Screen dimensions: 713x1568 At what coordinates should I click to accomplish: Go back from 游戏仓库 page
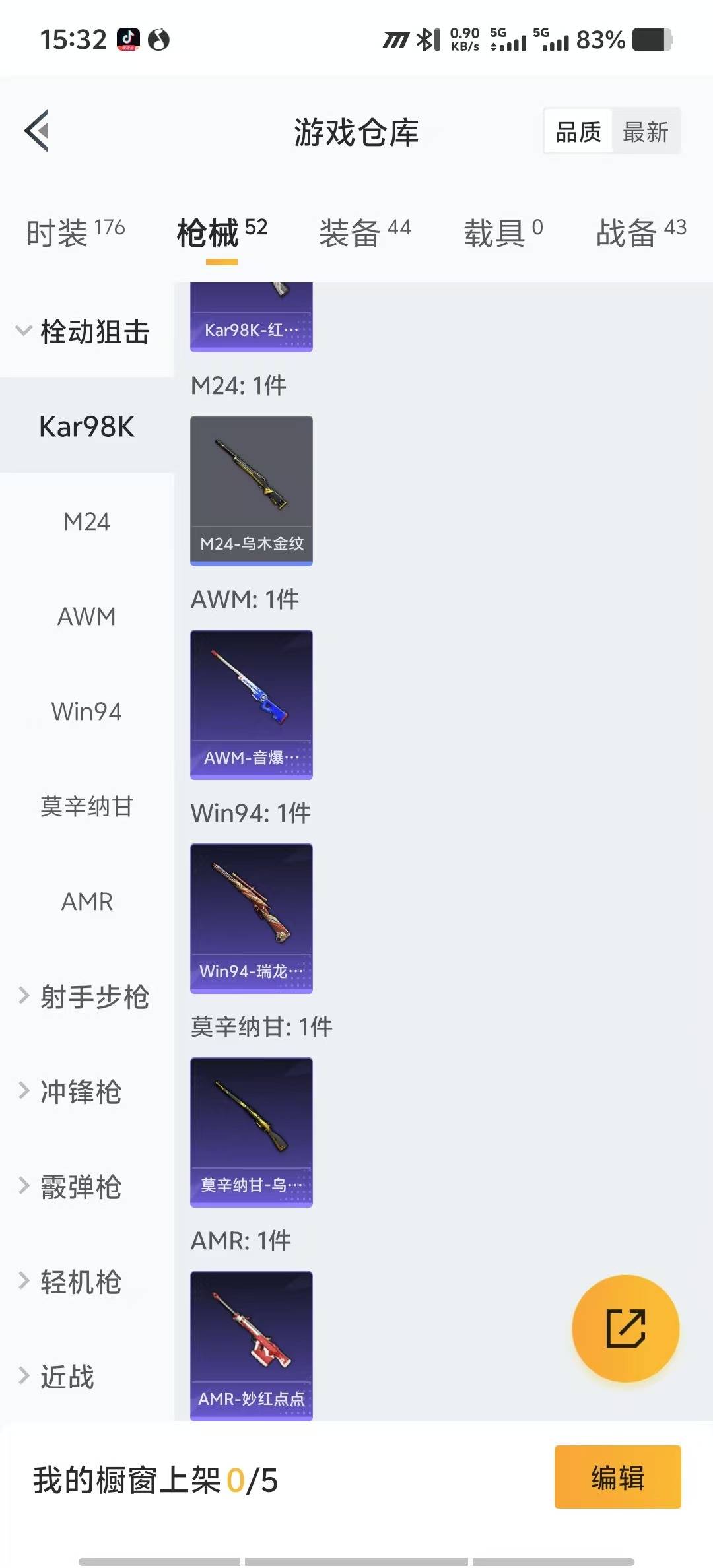[x=37, y=131]
